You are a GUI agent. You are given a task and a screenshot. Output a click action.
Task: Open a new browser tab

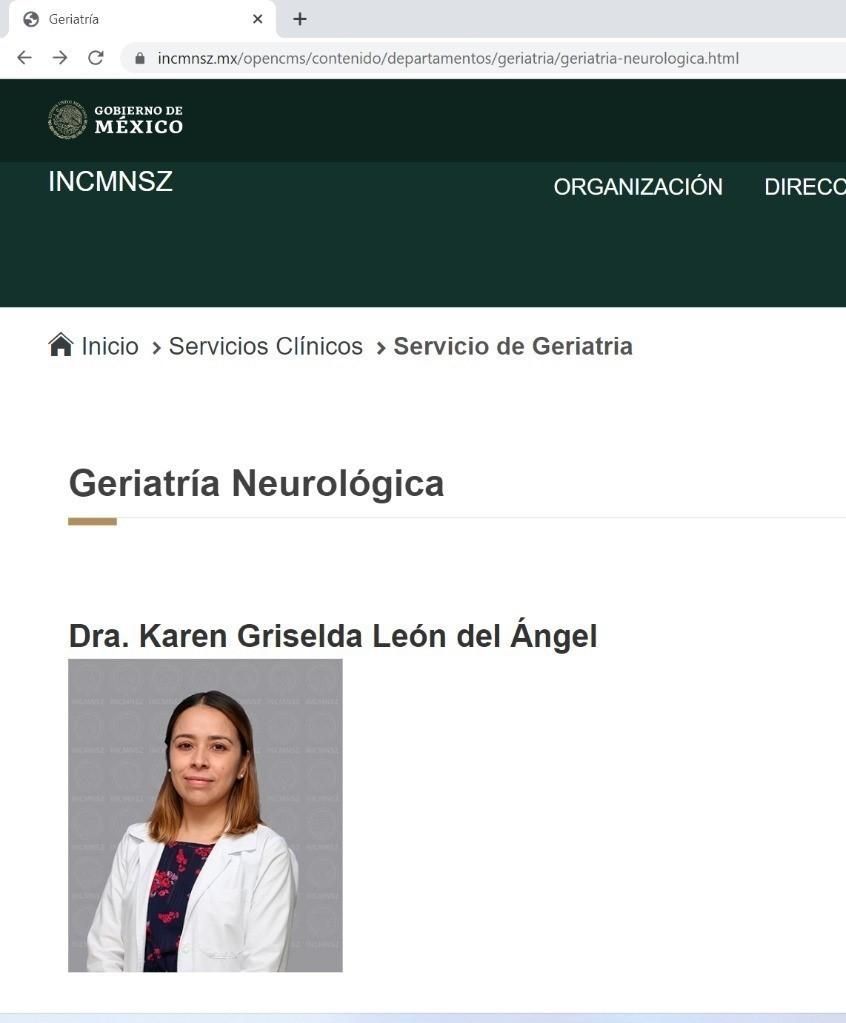(x=299, y=18)
